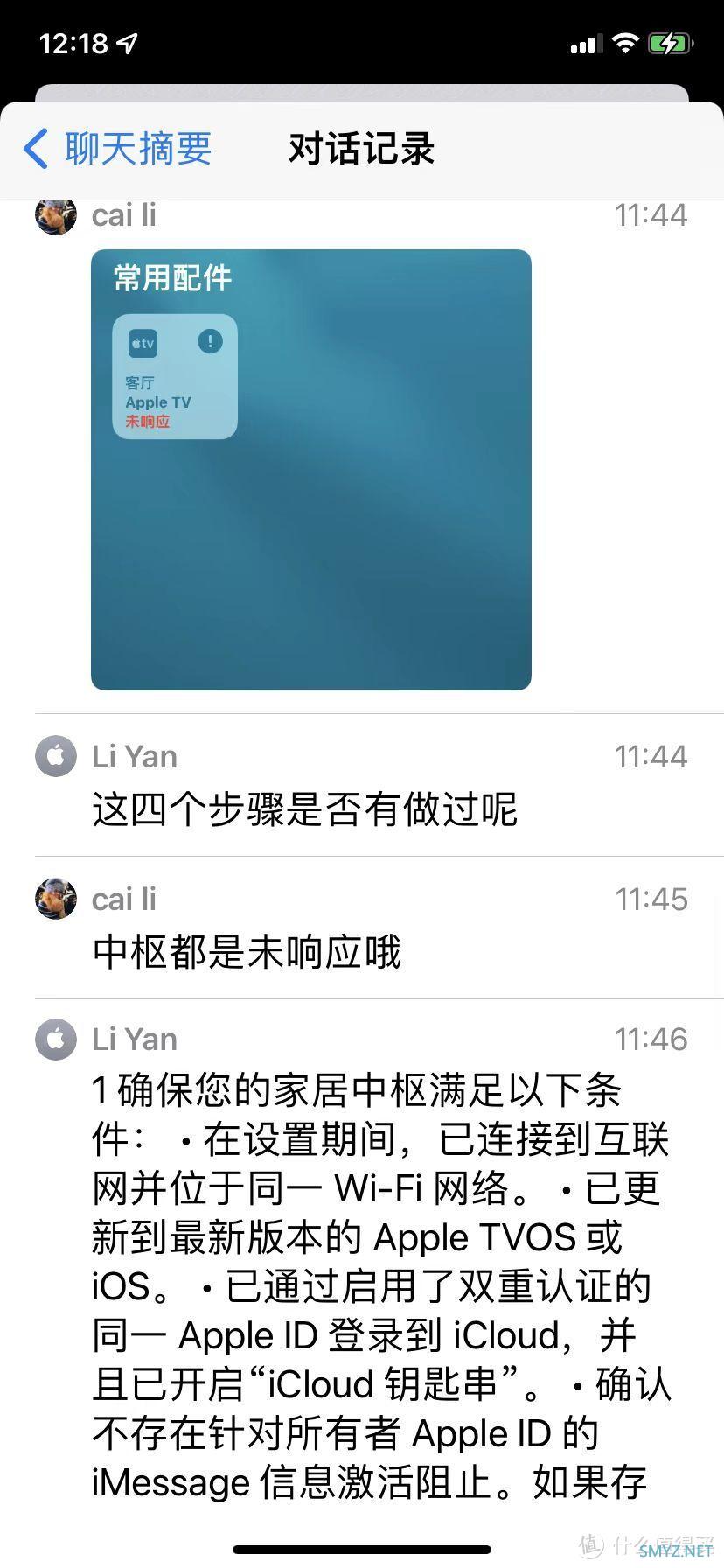Viewport: 724px width, 1568px height.
Task: Go back to 聊天摘要
Action: pyautogui.click(x=118, y=149)
